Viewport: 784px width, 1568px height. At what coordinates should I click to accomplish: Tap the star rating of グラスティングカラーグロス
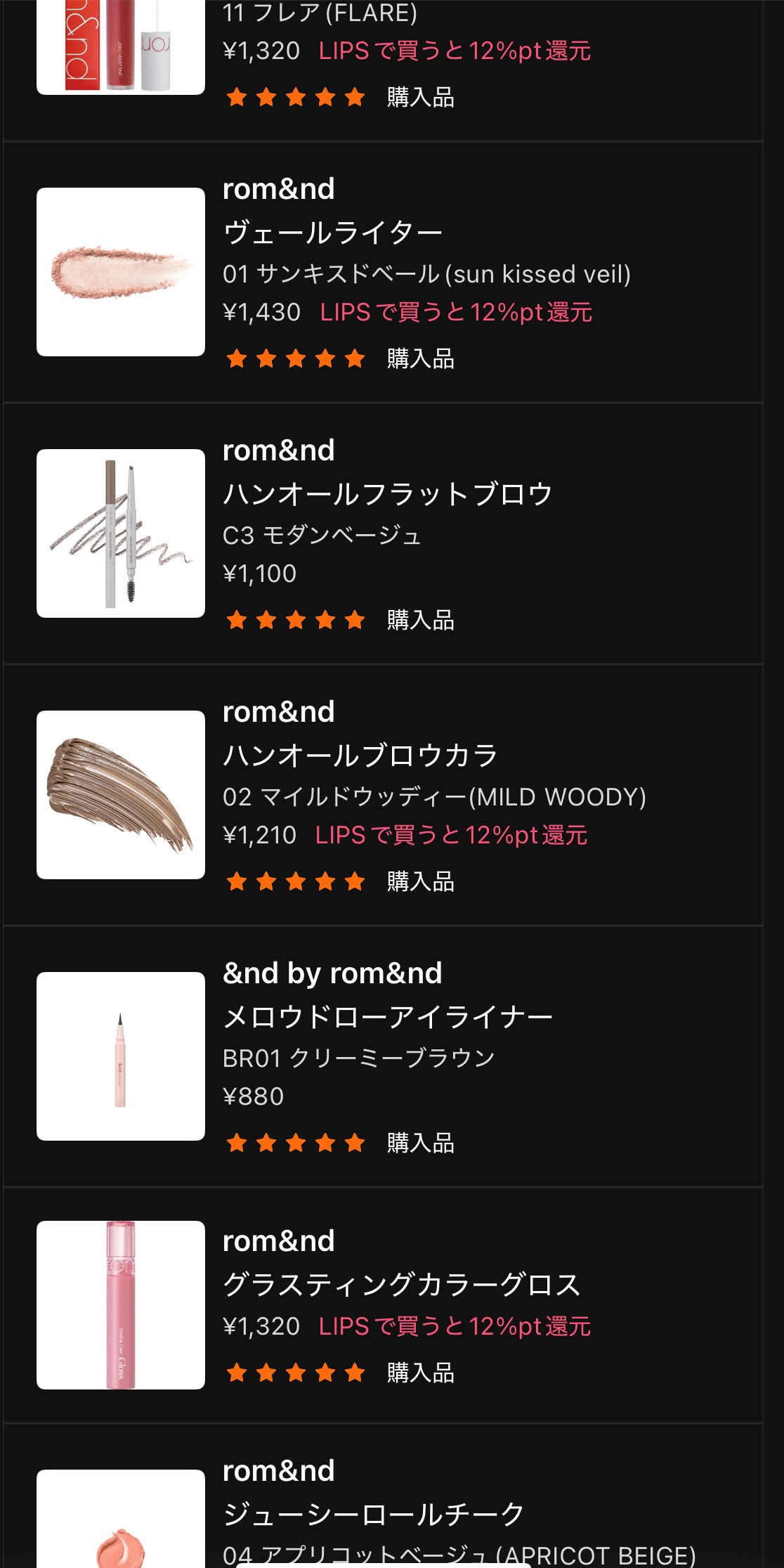coord(295,1375)
